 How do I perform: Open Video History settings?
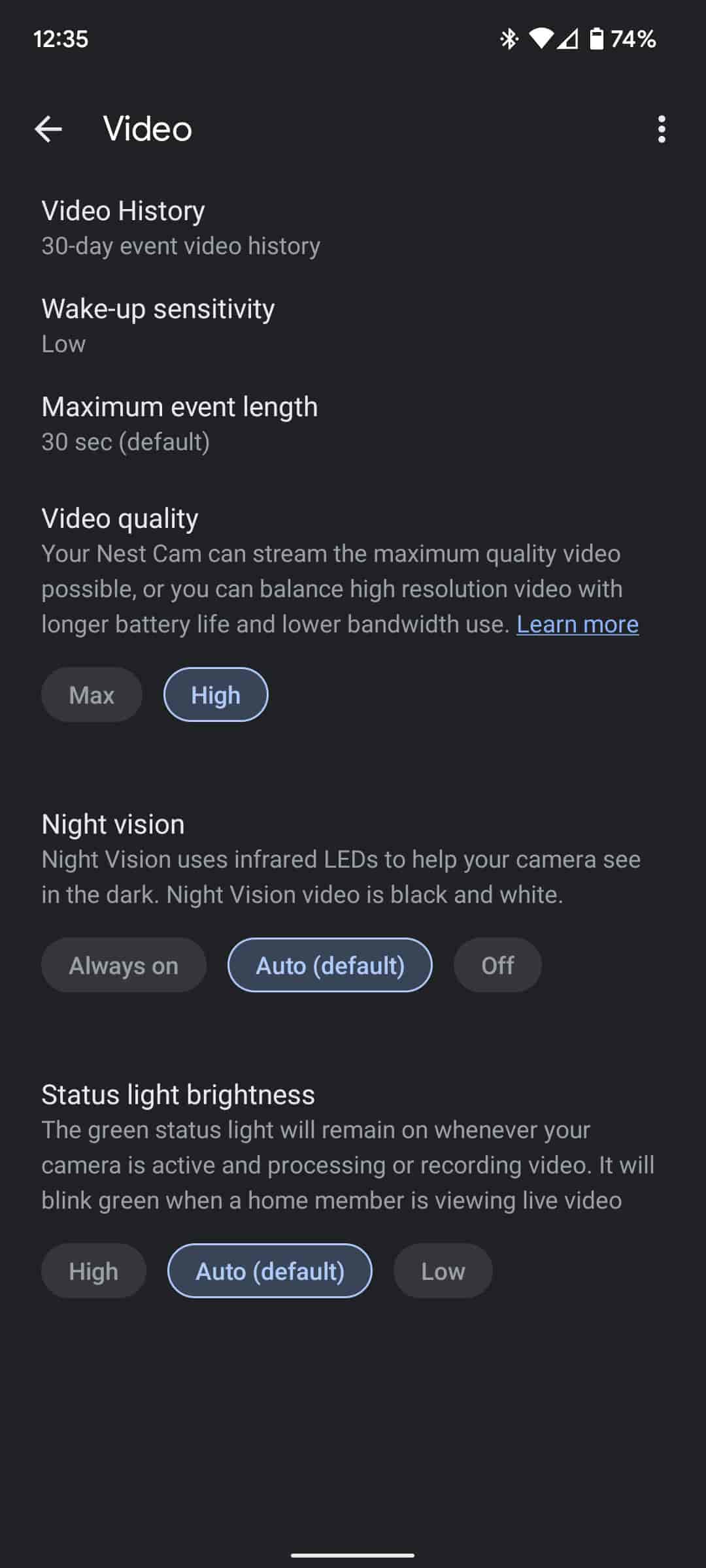180,227
